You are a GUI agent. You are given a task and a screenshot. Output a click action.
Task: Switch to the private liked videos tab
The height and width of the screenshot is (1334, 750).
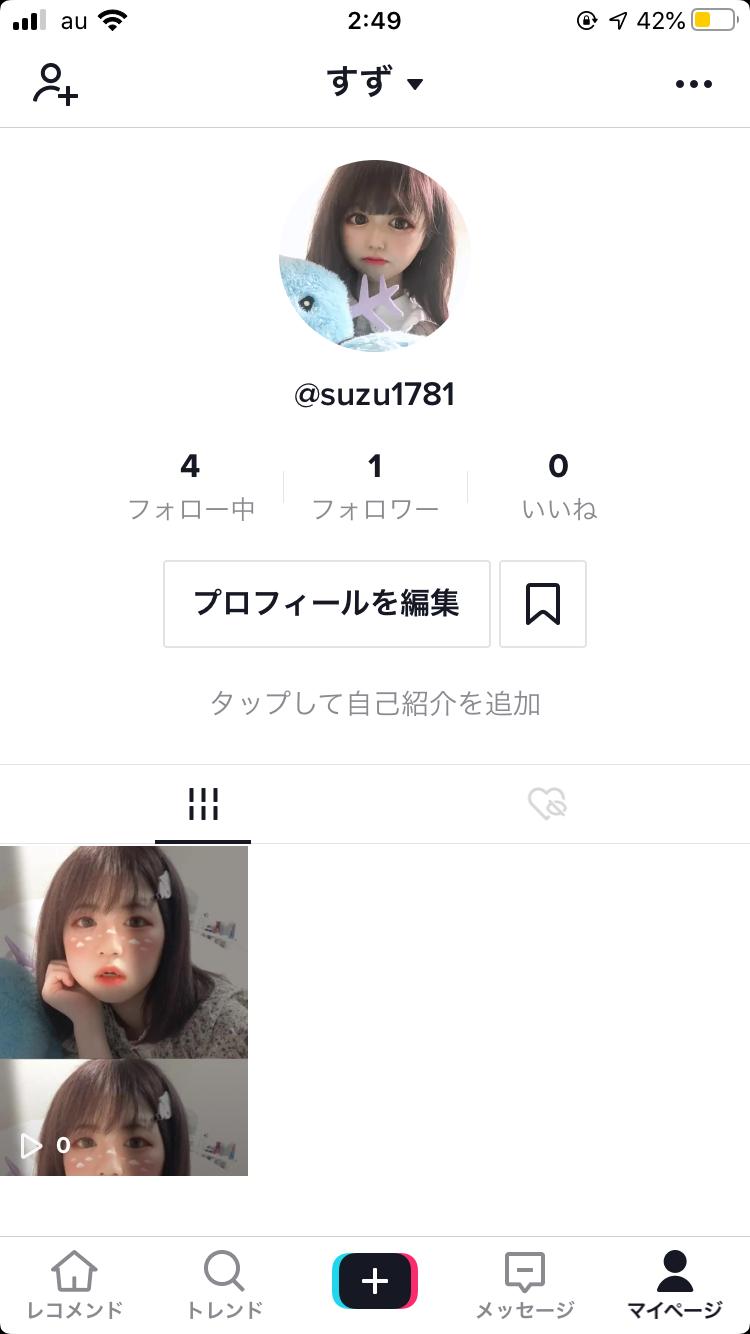tap(547, 804)
